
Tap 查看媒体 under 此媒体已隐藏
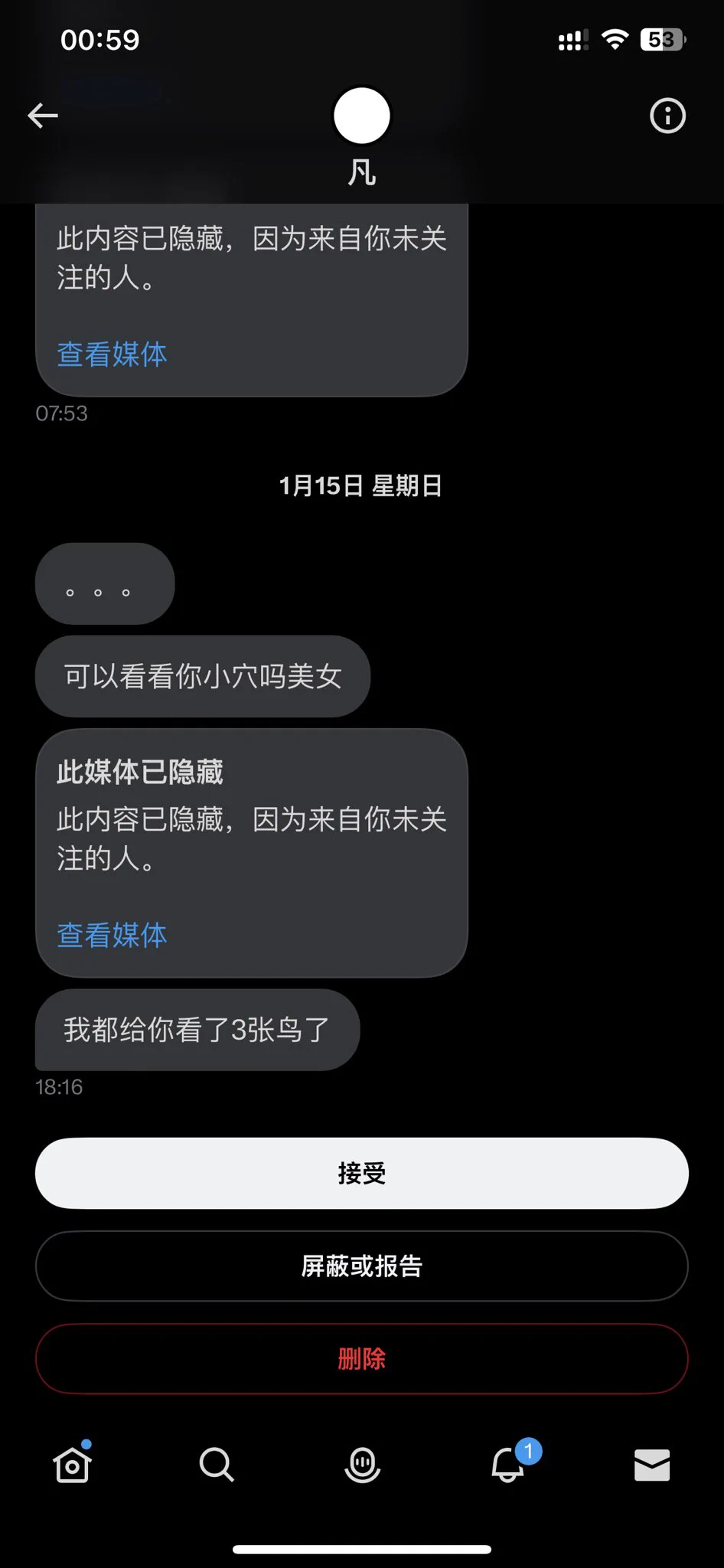click(x=112, y=935)
